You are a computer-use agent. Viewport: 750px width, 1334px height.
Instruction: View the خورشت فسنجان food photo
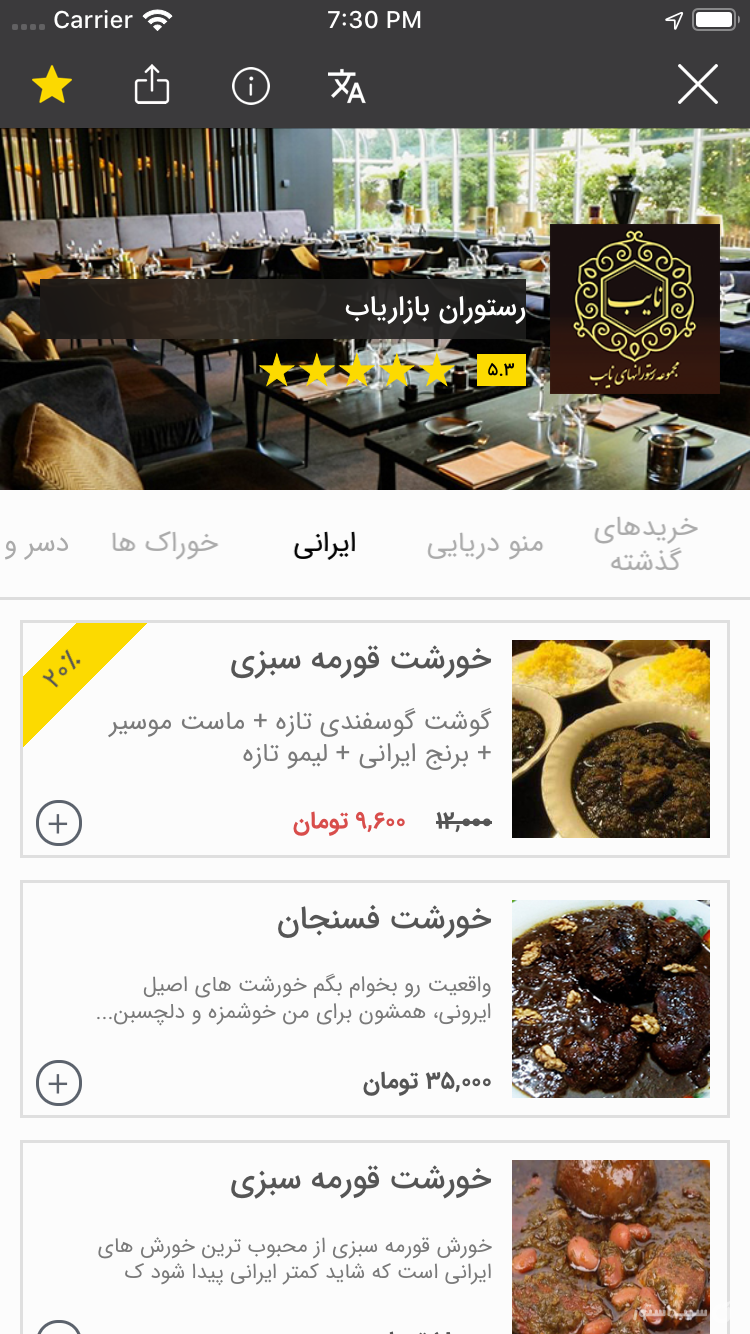(x=611, y=998)
